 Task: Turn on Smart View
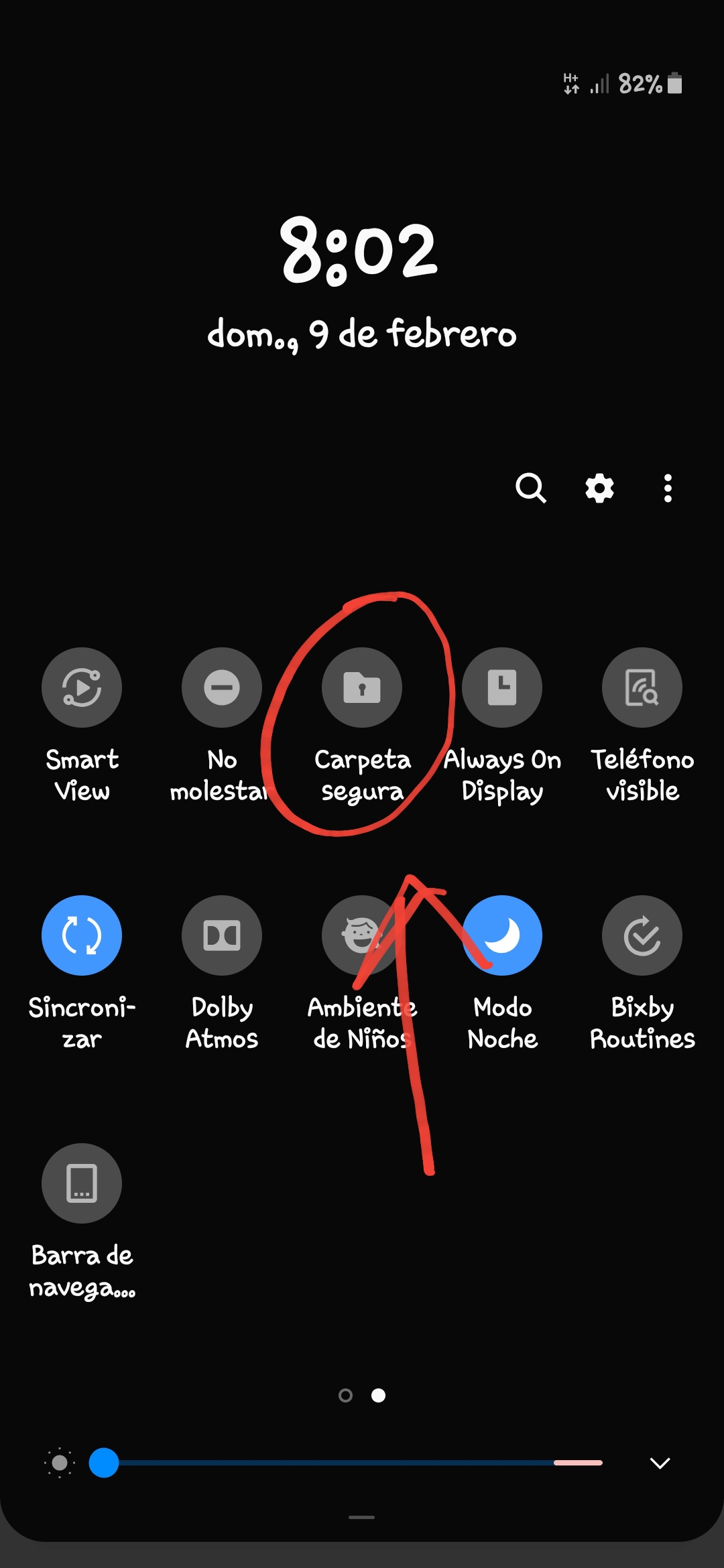point(82,688)
